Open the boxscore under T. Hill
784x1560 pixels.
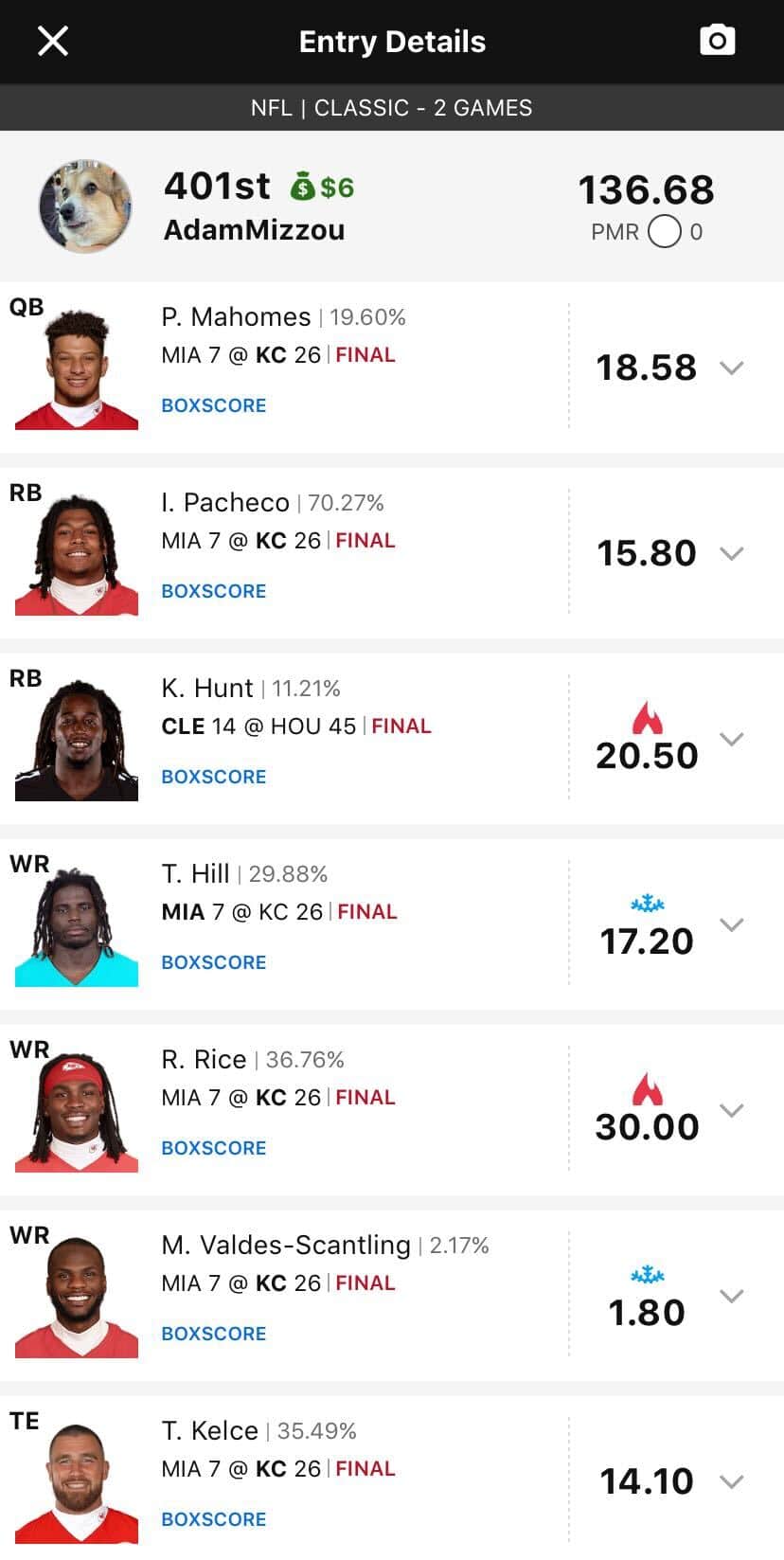pos(214,962)
